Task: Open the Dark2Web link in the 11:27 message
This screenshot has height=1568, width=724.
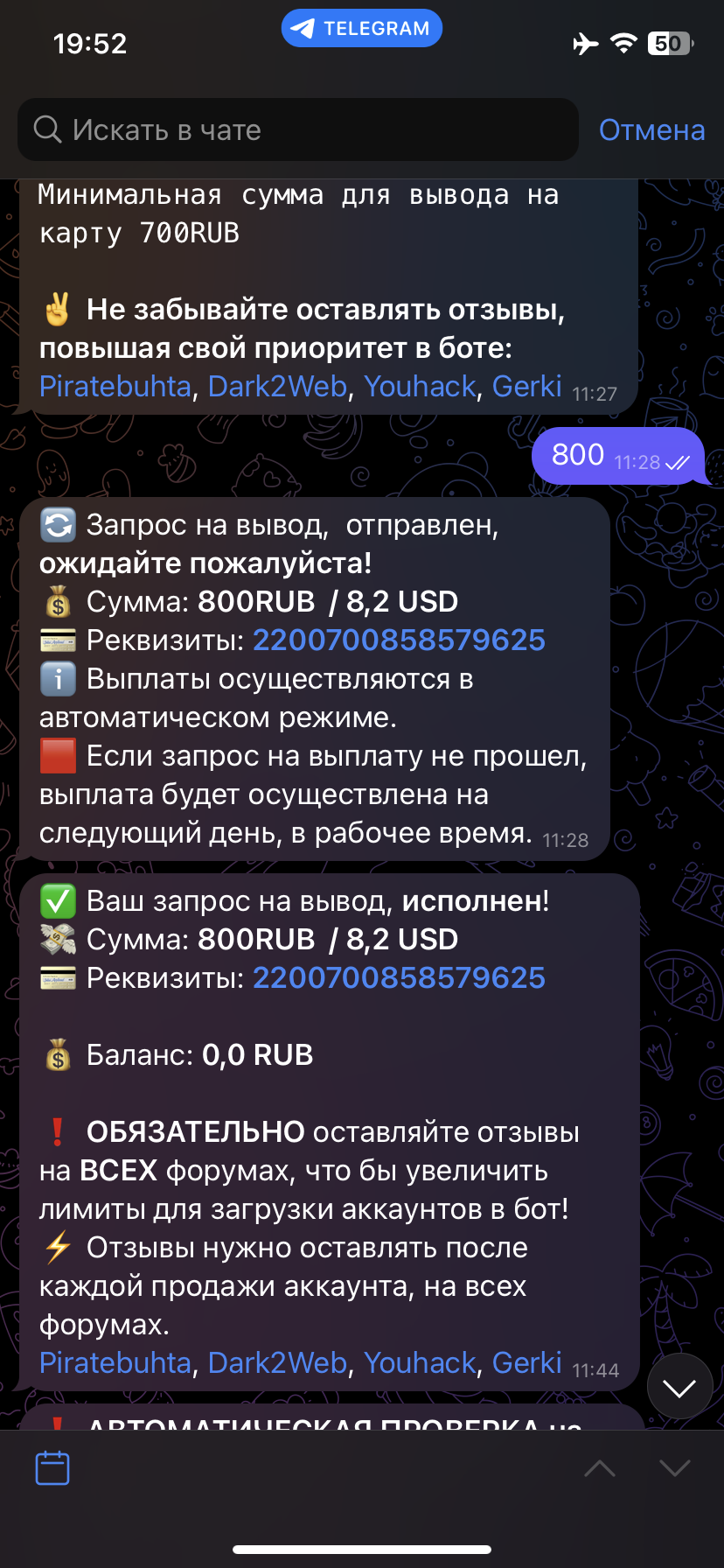Action: pos(277,387)
